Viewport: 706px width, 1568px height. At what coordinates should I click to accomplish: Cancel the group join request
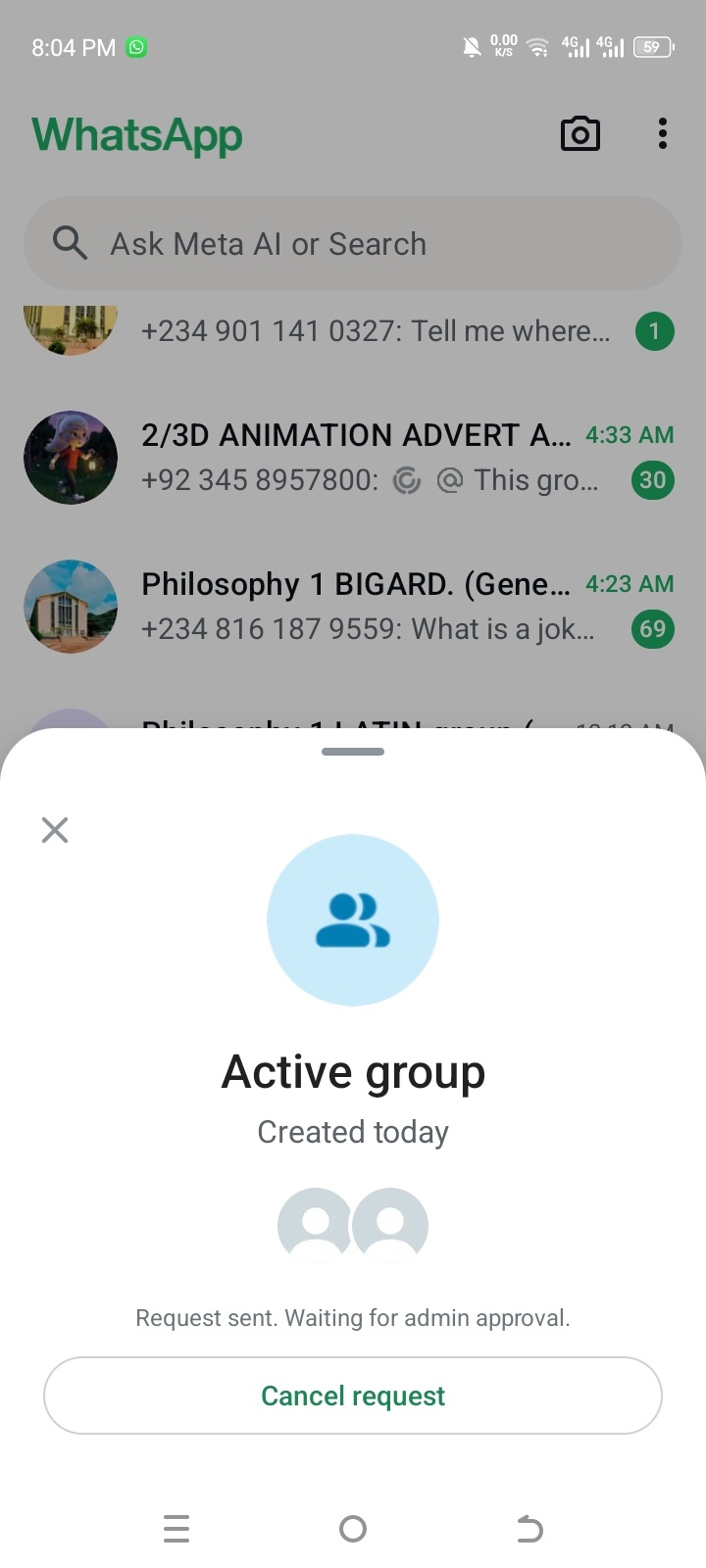click(x=353, y=1396)
